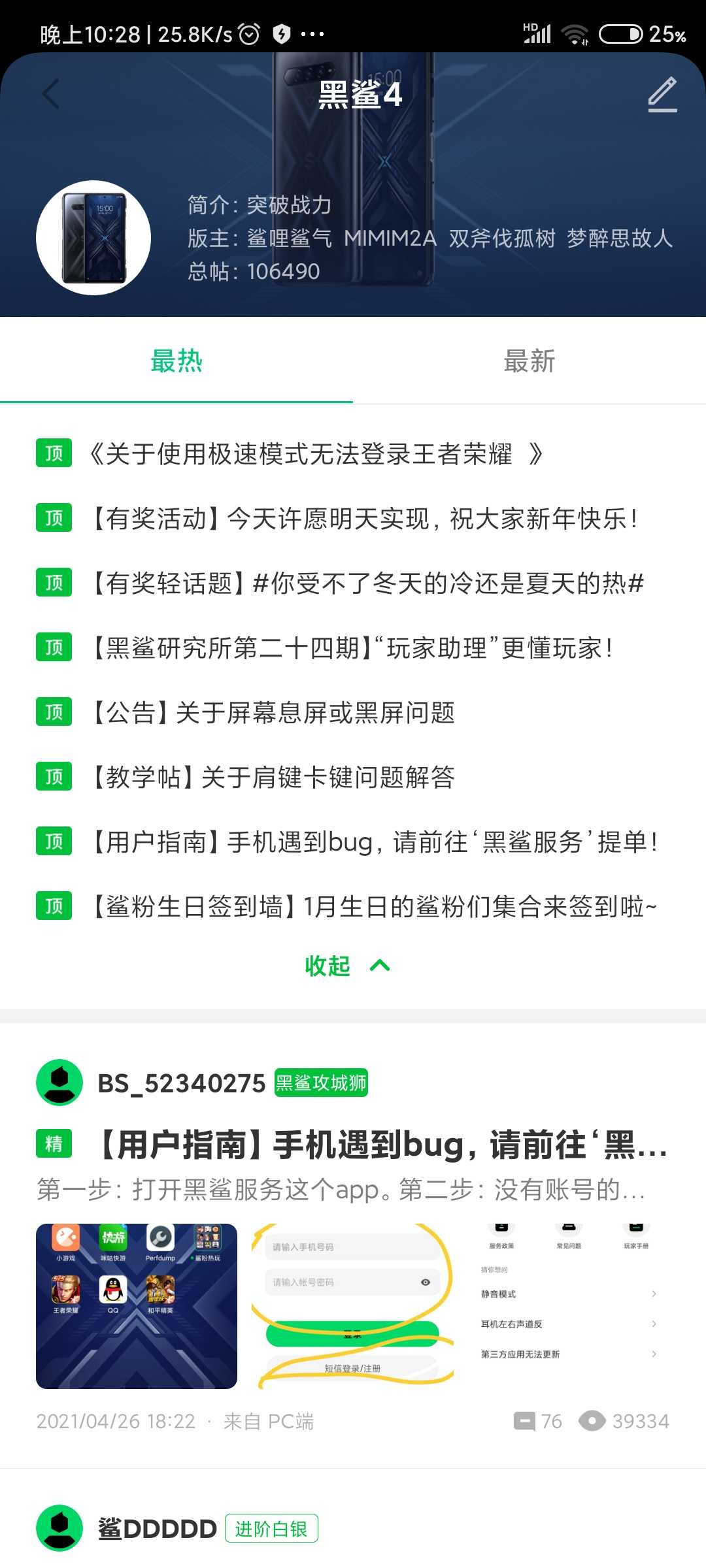Image resolution: width=706 pixels, height=1568 pixels.
Task: Compose a new post with the pencil icon
Action: (x=662, y=94)
